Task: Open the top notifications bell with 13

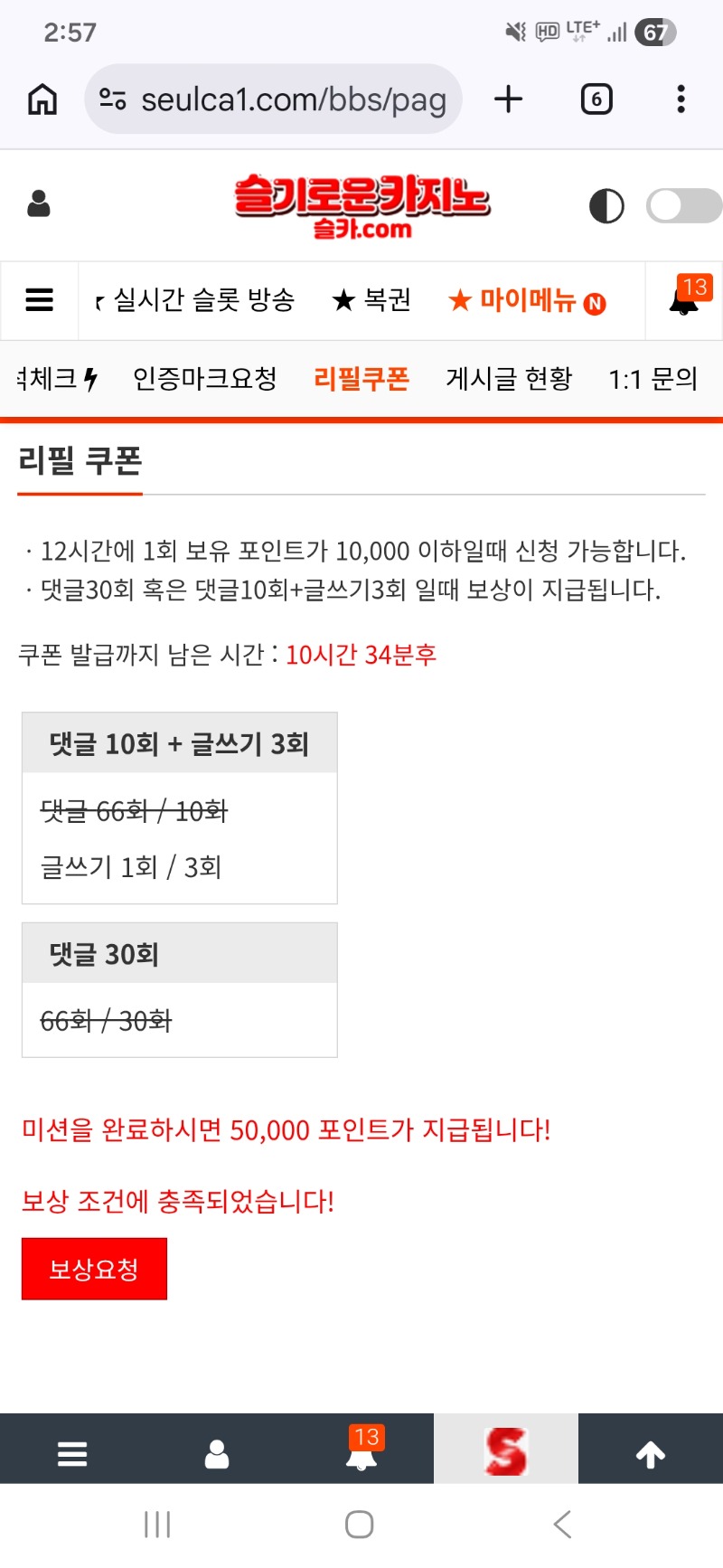Action: coord(684,300)
